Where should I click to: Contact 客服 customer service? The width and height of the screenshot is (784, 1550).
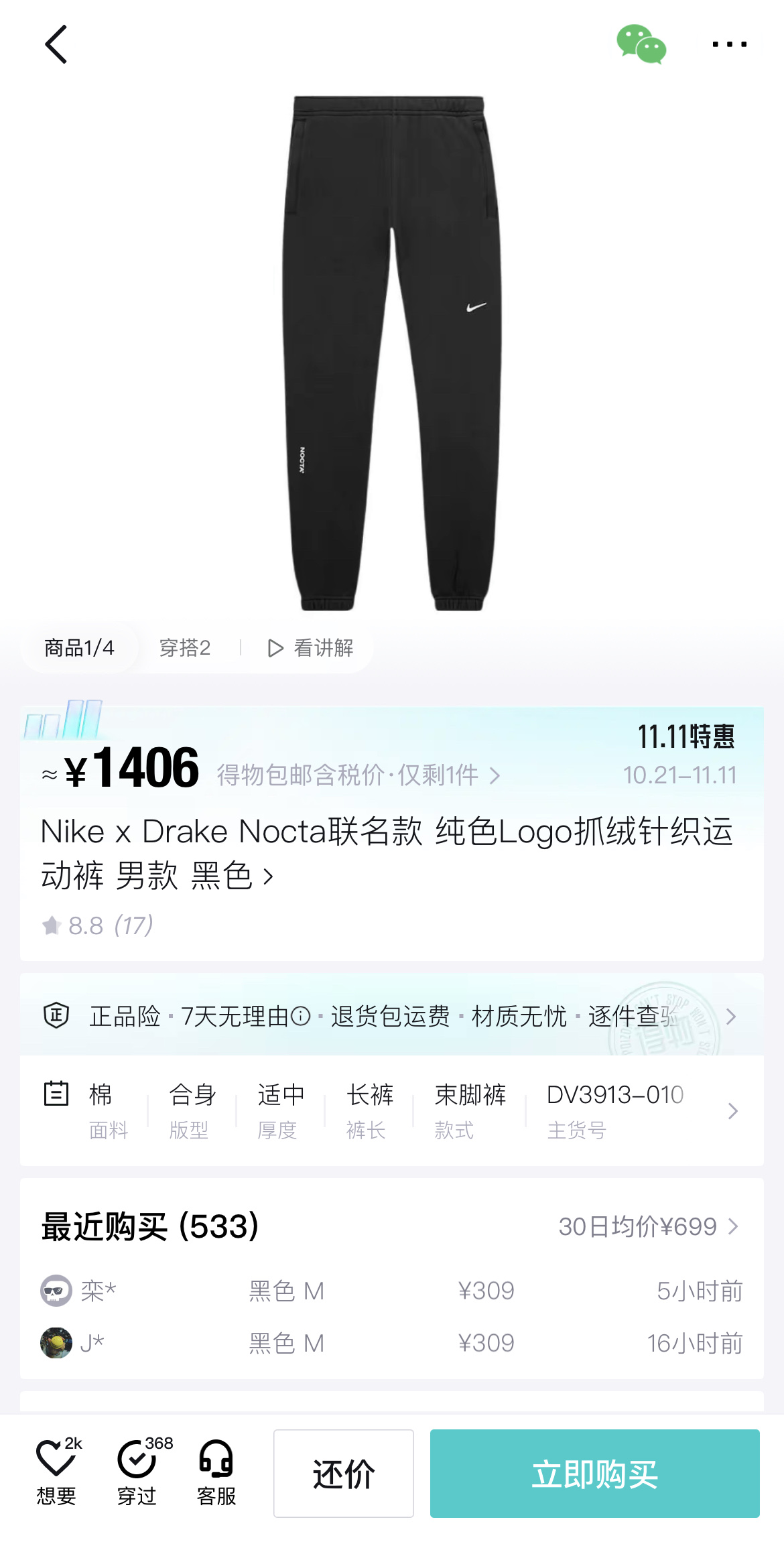click(x=216, y=1472)
